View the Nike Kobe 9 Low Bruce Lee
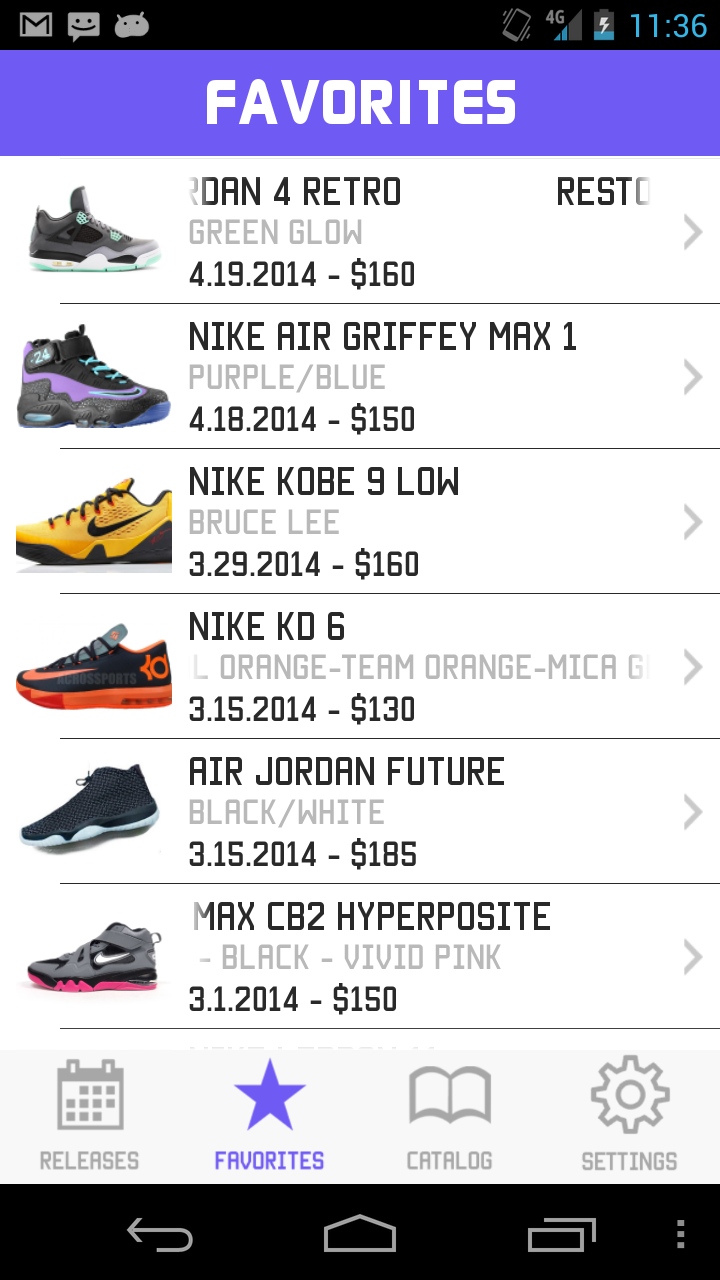 [x=360, y=522]
